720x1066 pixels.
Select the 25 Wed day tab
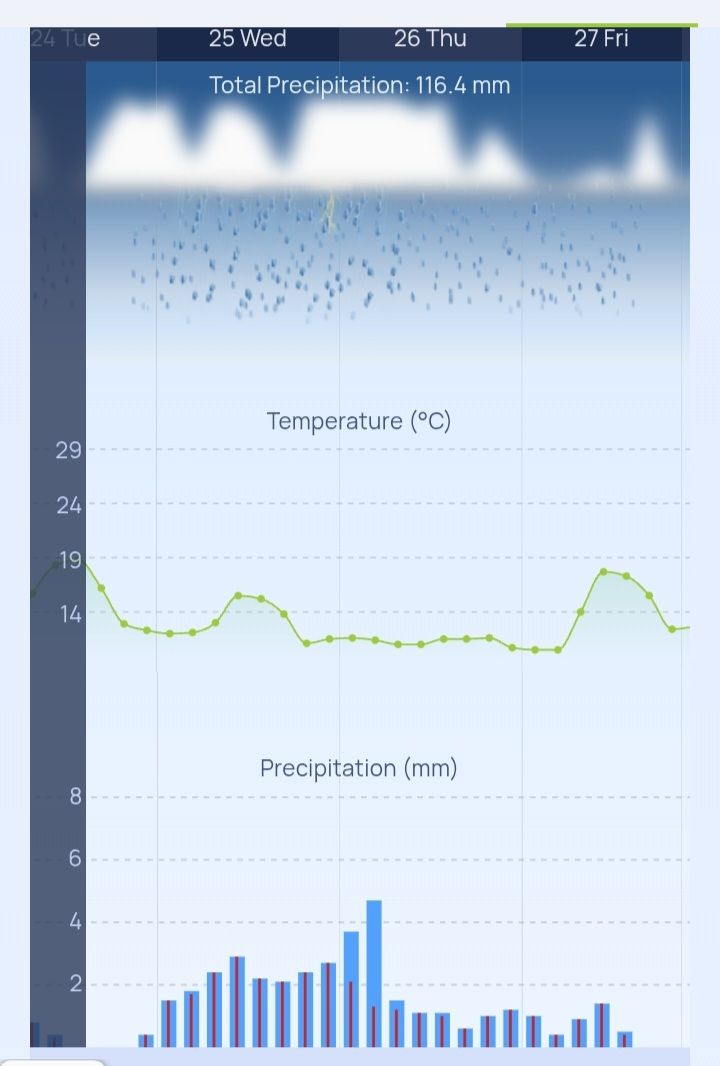(x=248, y=40)
